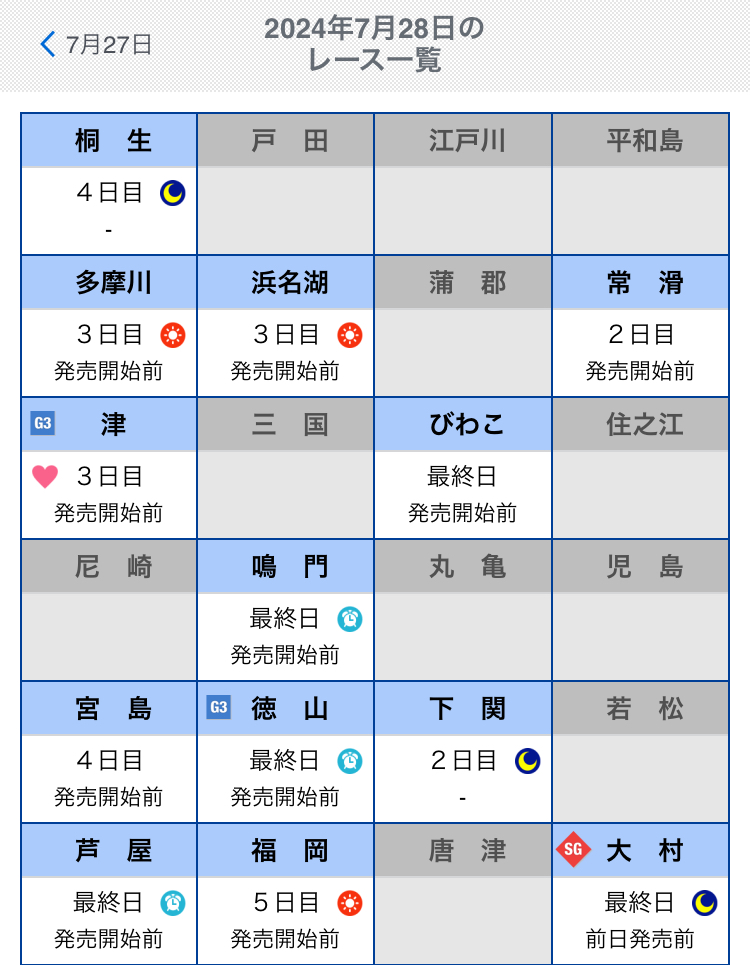Open the 多摩川 race venue
The height and width of the screenshot is (965, 750).
coord(109,327)
